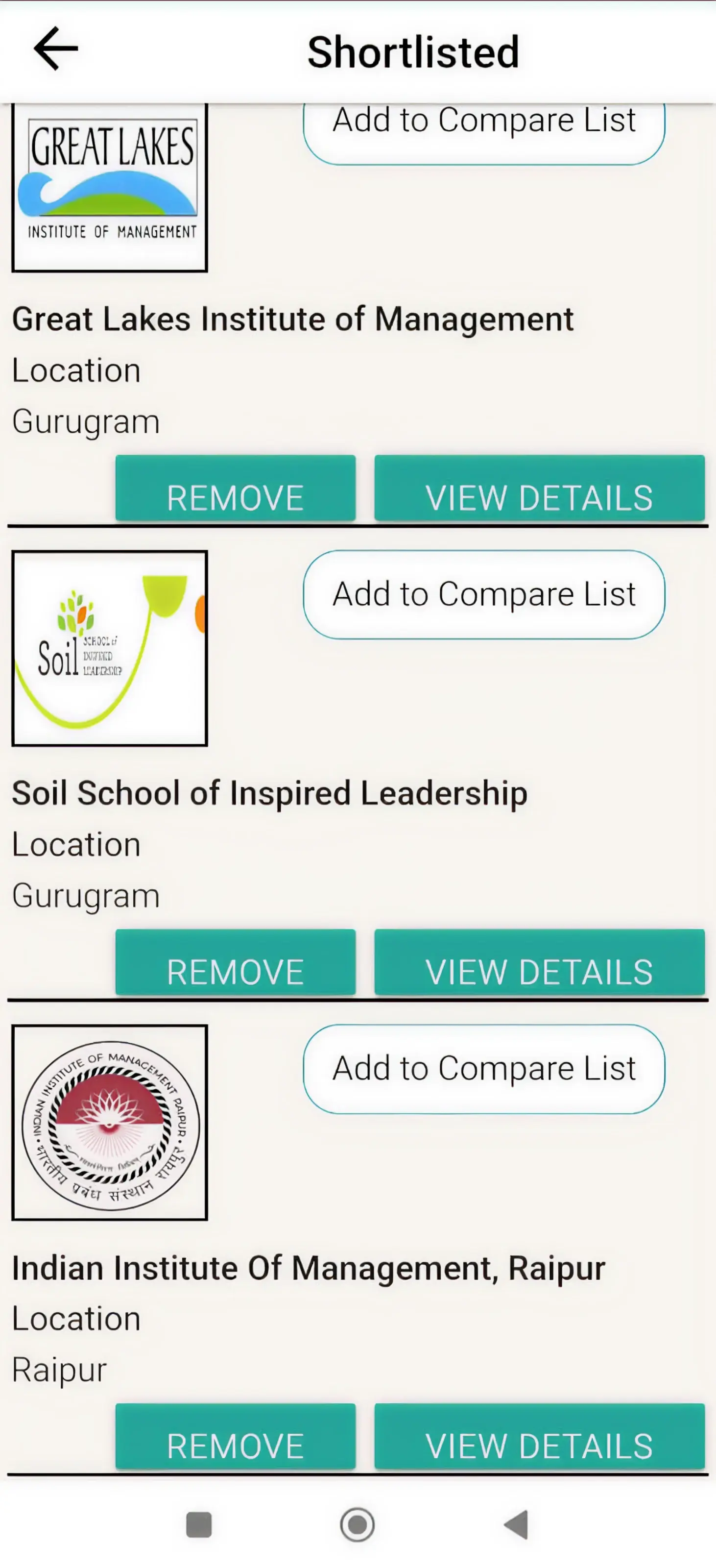View details of Great Lakes Institute
This screenshot has width=716, height=1568.
539,488
